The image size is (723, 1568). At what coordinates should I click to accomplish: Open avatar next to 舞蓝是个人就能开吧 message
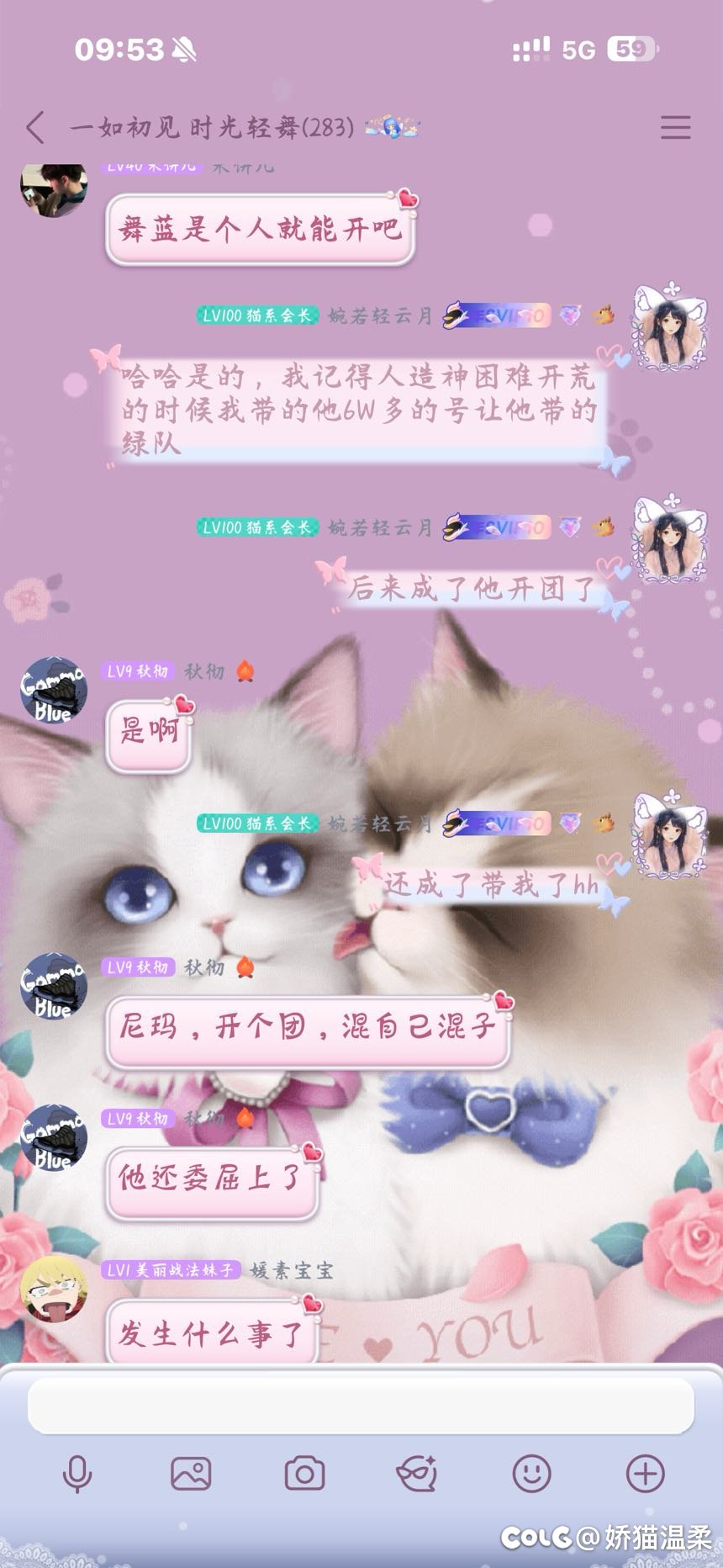click(54, 188)
